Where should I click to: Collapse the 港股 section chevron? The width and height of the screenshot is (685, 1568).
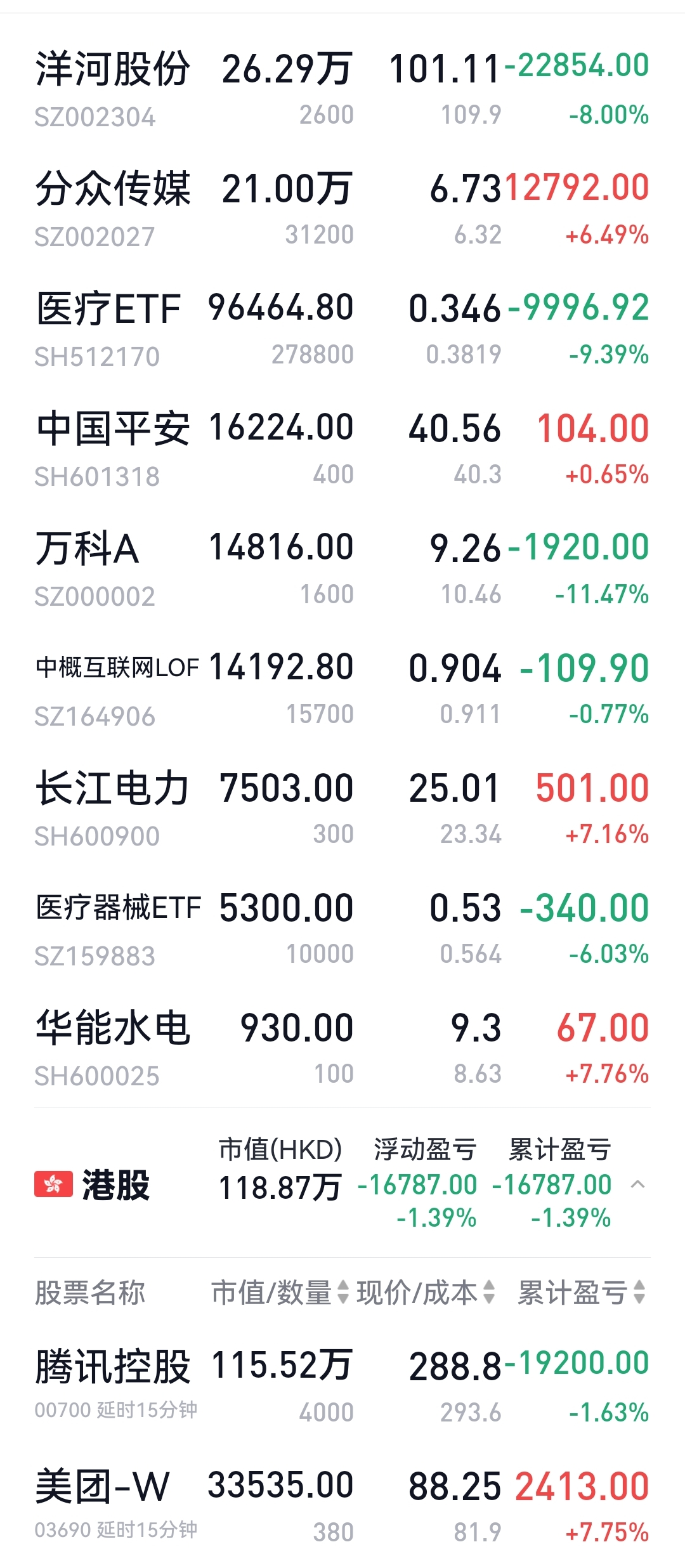pyautogui.click(x=638, y=1184)
